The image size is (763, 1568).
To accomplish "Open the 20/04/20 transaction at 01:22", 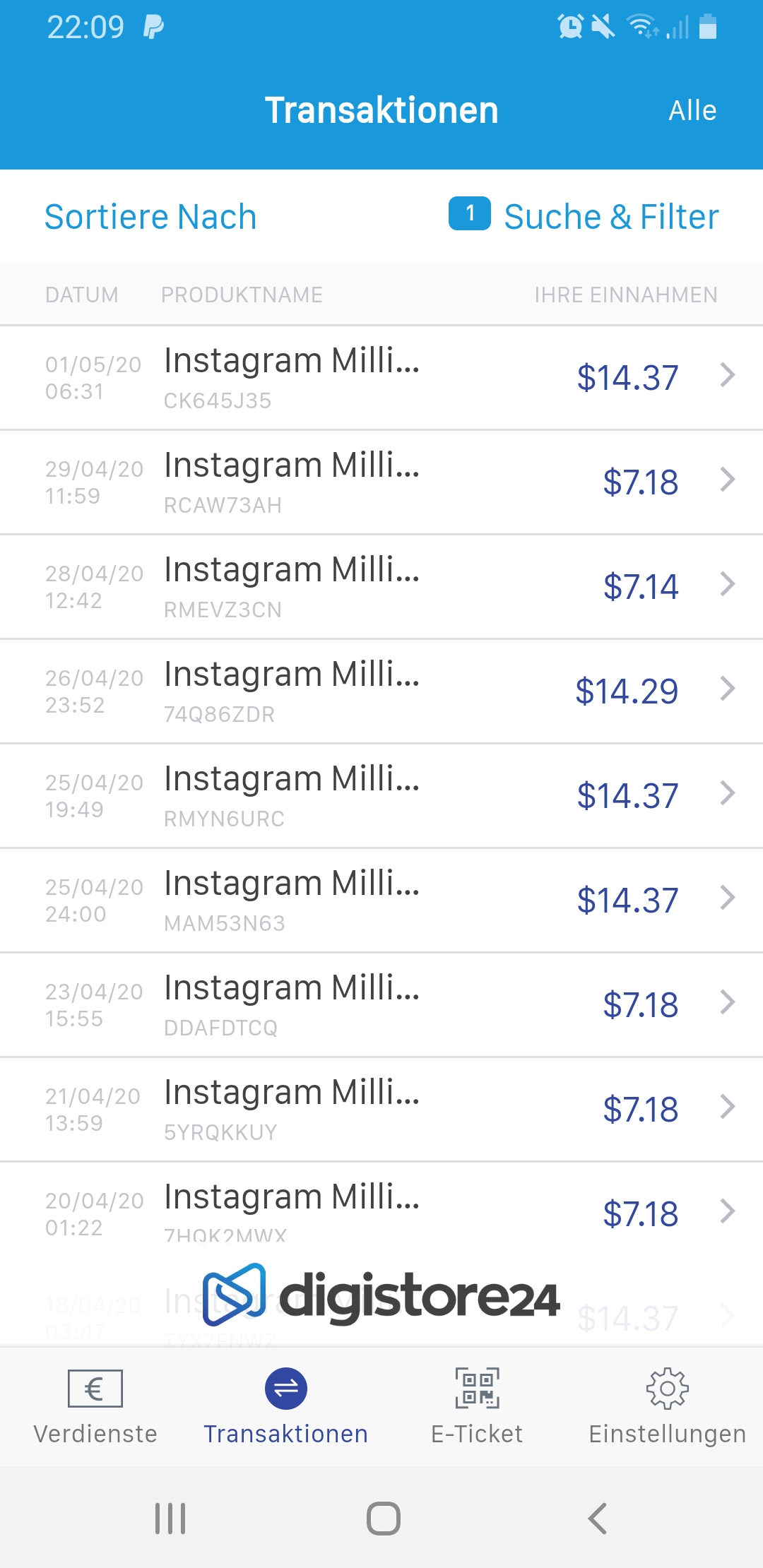I will (381, 1212).
